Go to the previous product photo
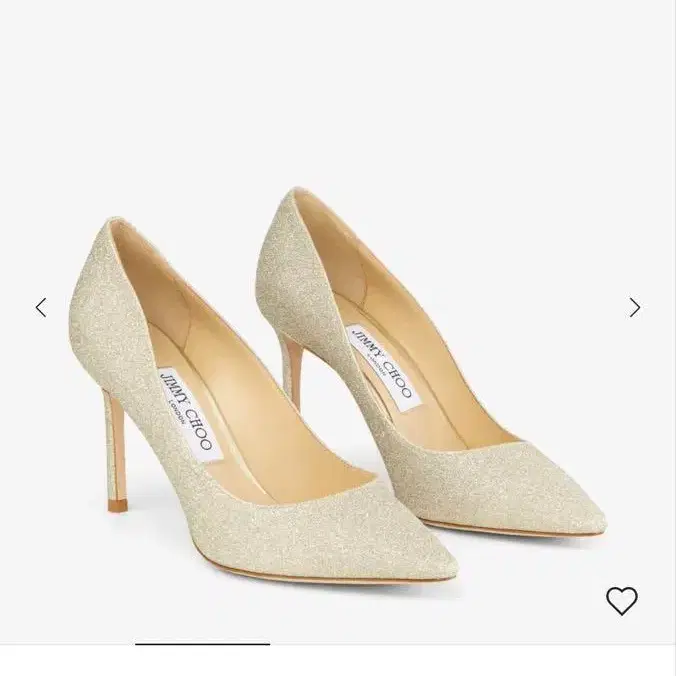 pos(41,307)
